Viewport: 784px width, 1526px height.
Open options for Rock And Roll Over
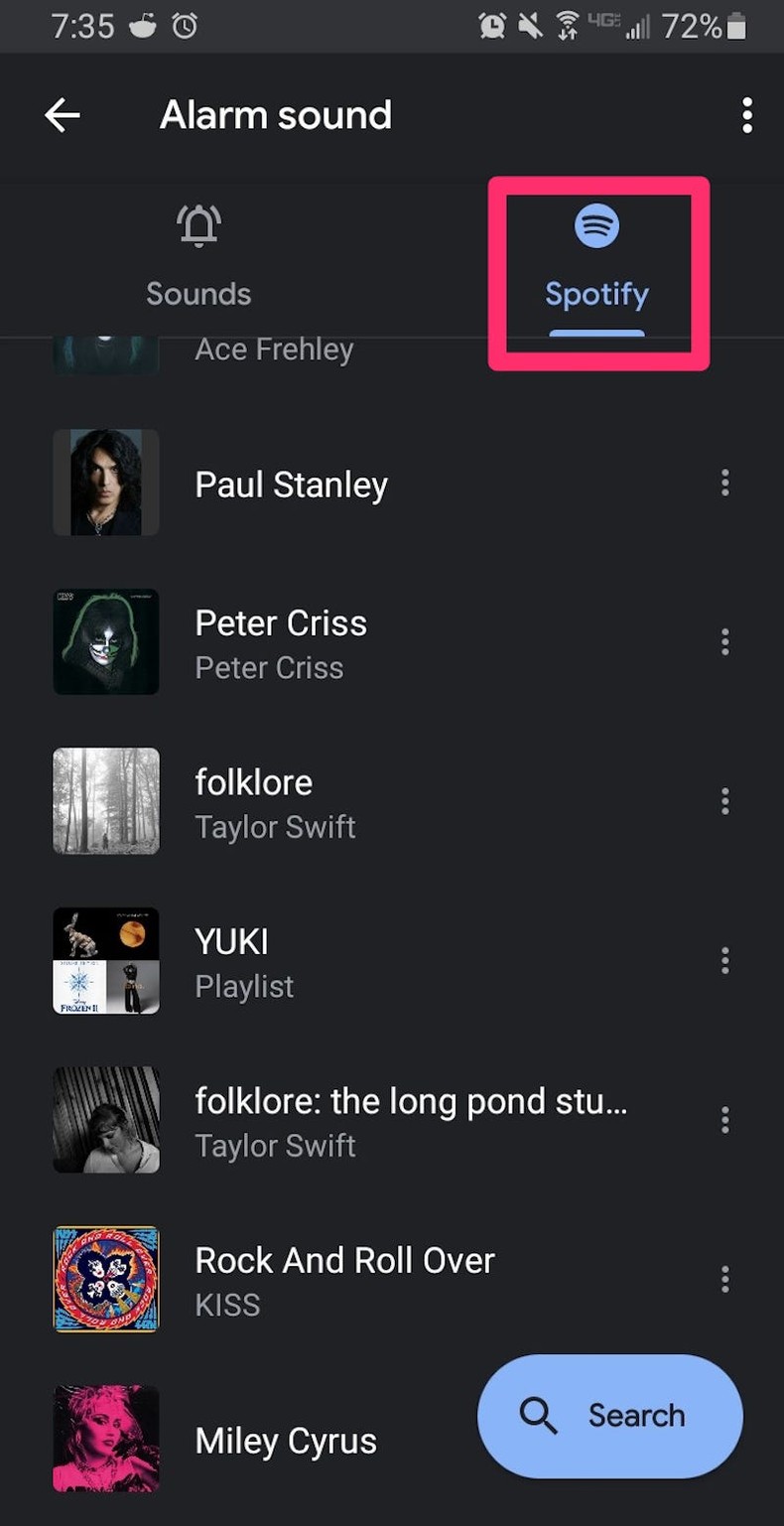(x=724, y=1280)
